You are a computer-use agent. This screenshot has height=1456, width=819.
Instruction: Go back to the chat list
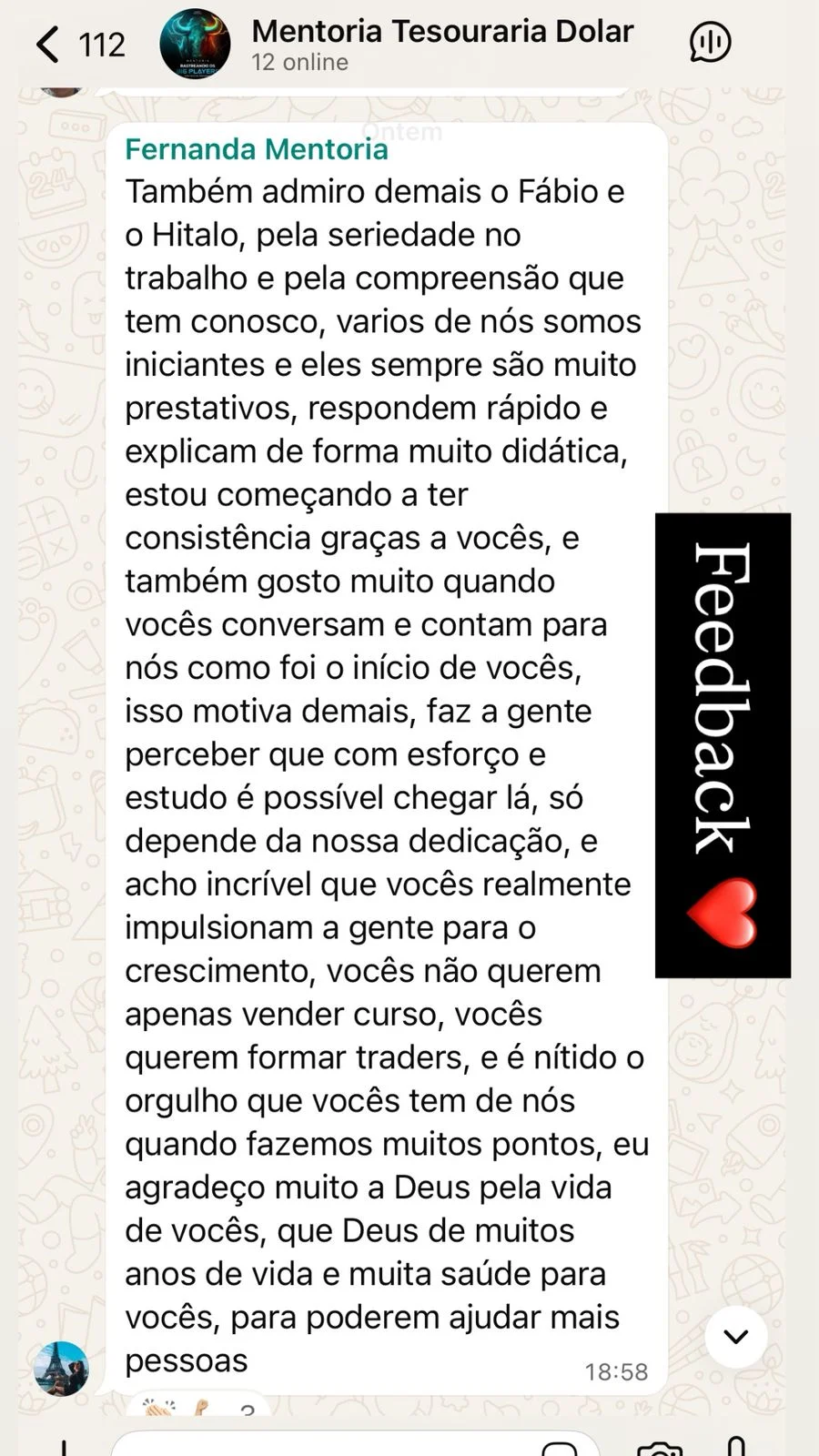[x=50, y=44]
